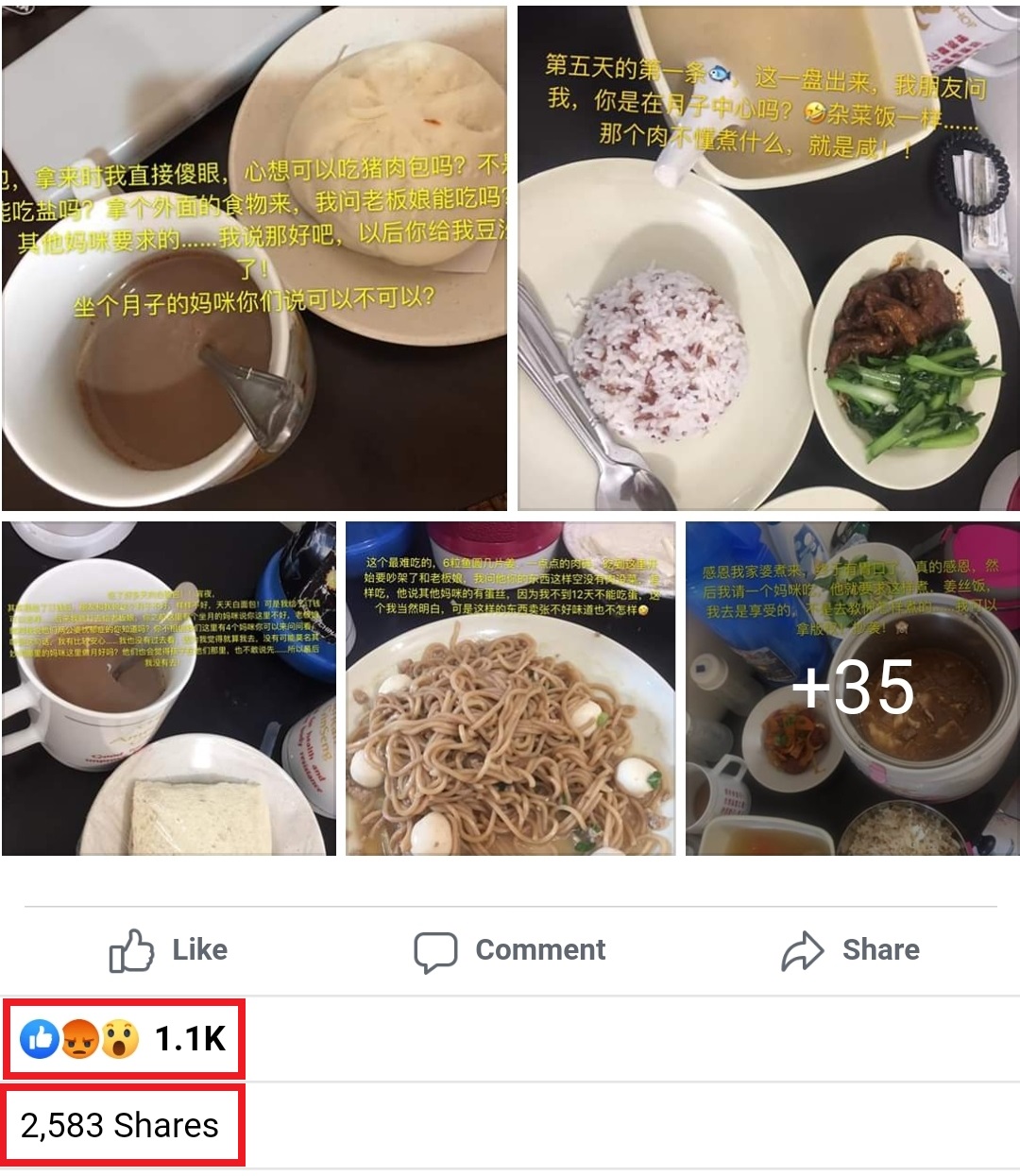Image resolution: width=1020 pixels, height=1176 pixels.
Task: Share this post
Action: click(x=850, y=950)
